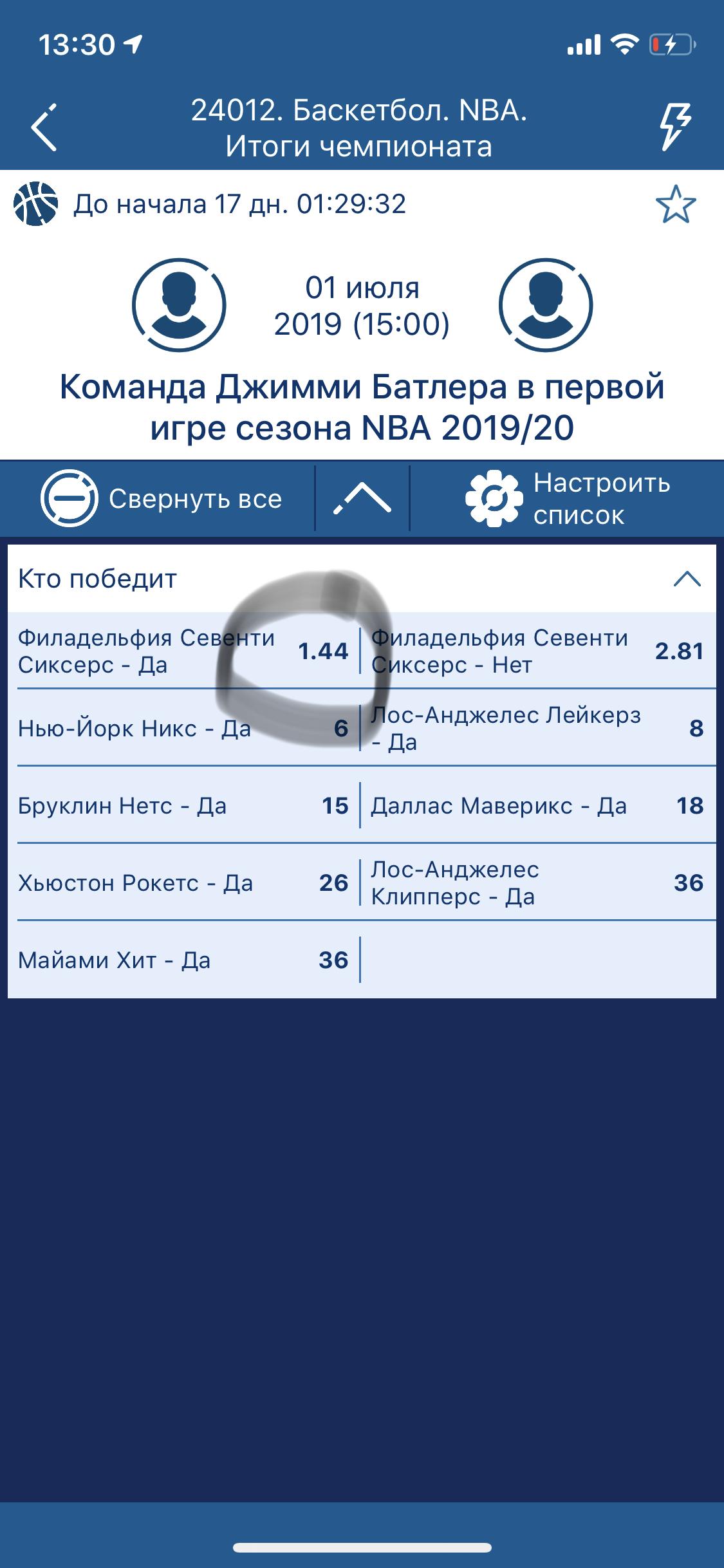Choose Хьюстон Рокетс - Да odds 26
The width and height of the screenshot is (724, 1568).
coord(183,882)
